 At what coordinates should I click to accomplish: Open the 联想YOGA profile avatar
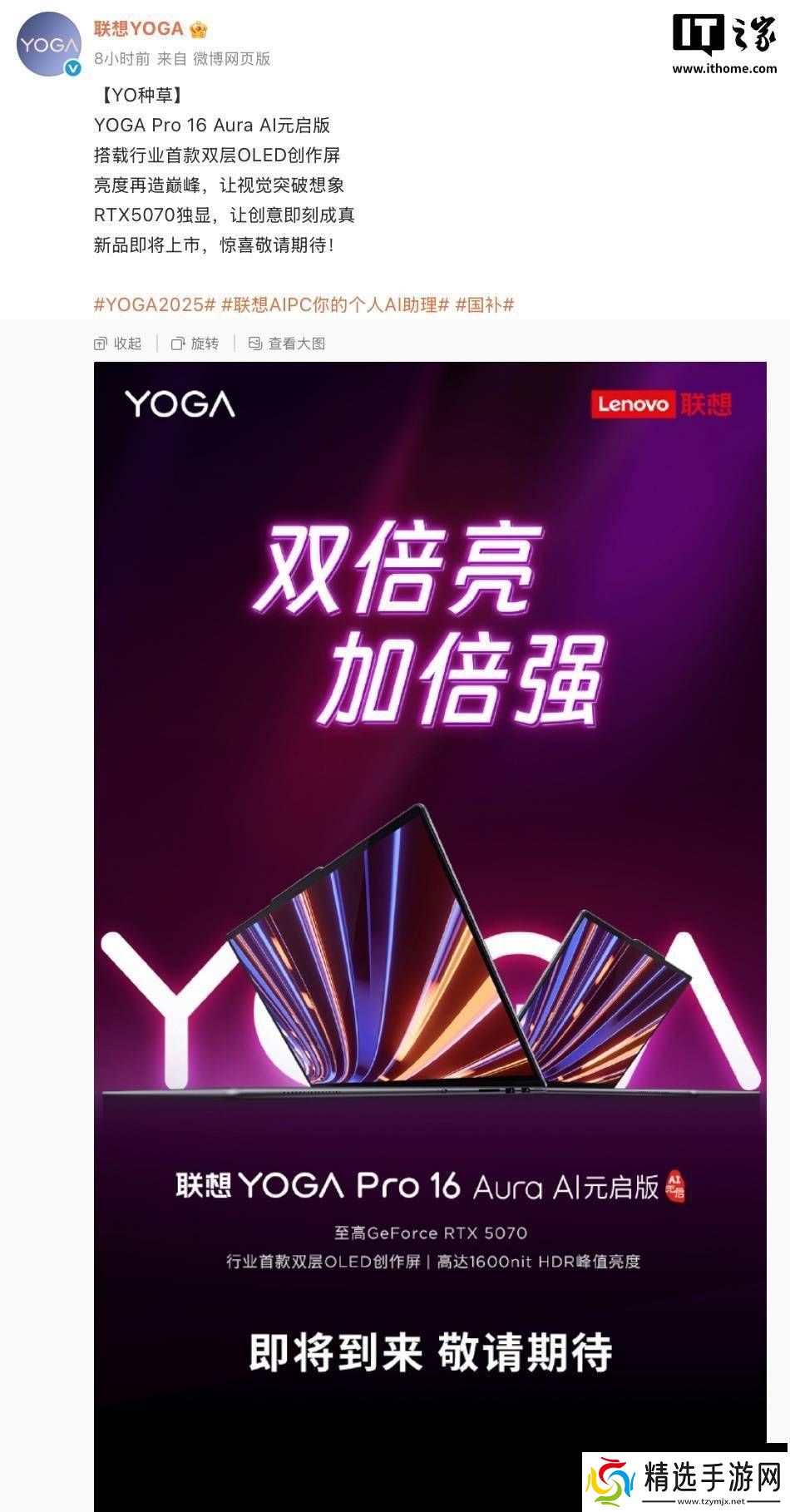(x=47, y=44)
